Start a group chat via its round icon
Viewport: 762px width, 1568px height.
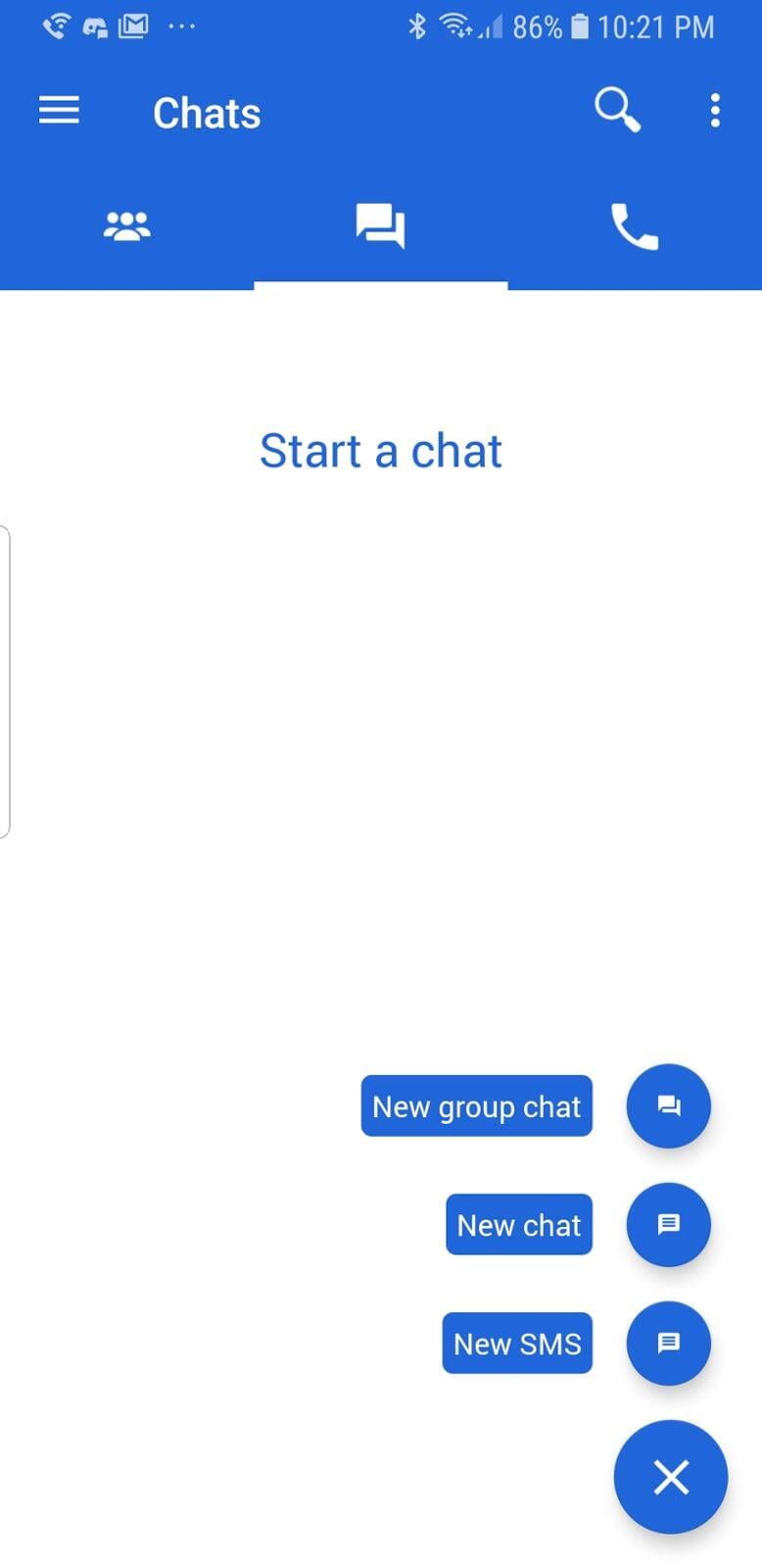(x=669, y=1106)
